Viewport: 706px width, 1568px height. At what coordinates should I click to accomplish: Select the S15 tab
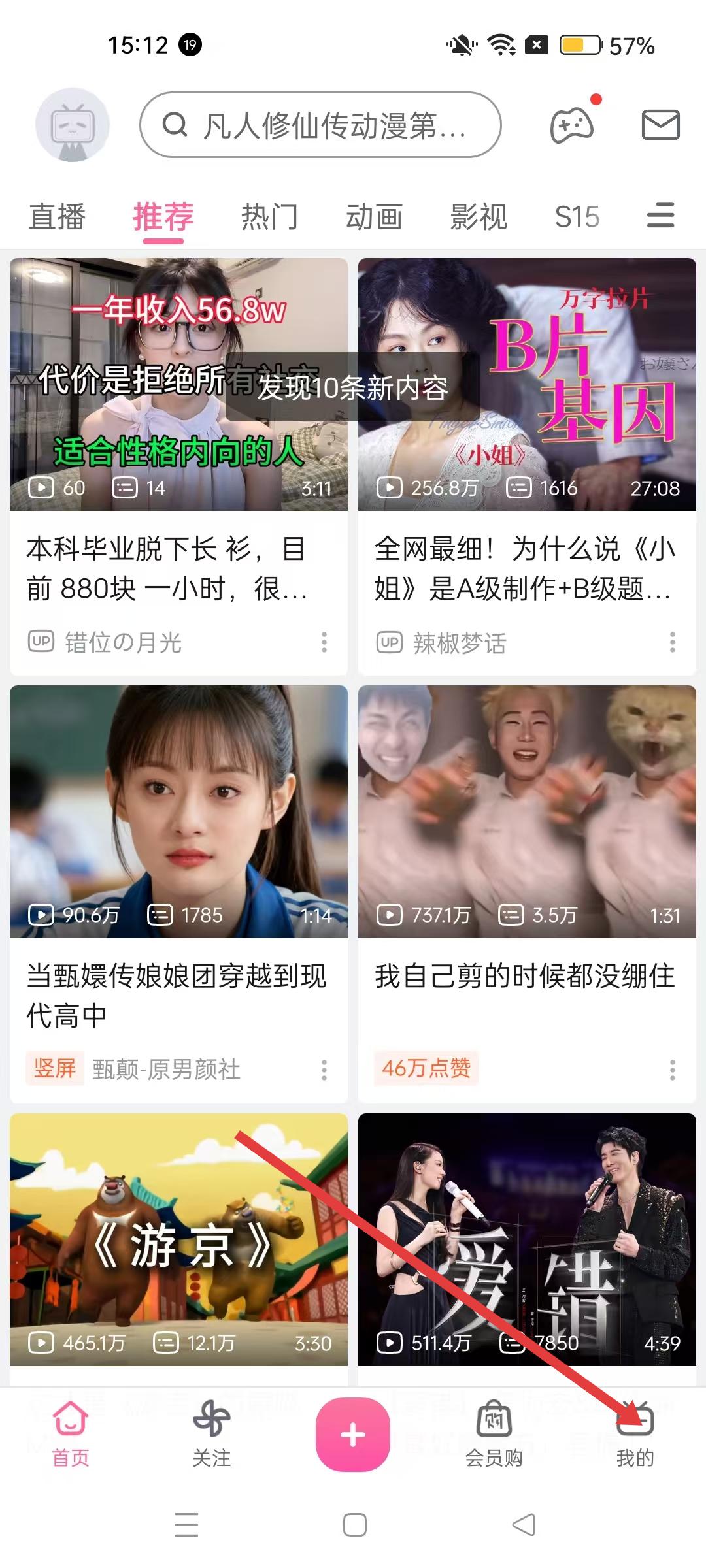[577, 217]
